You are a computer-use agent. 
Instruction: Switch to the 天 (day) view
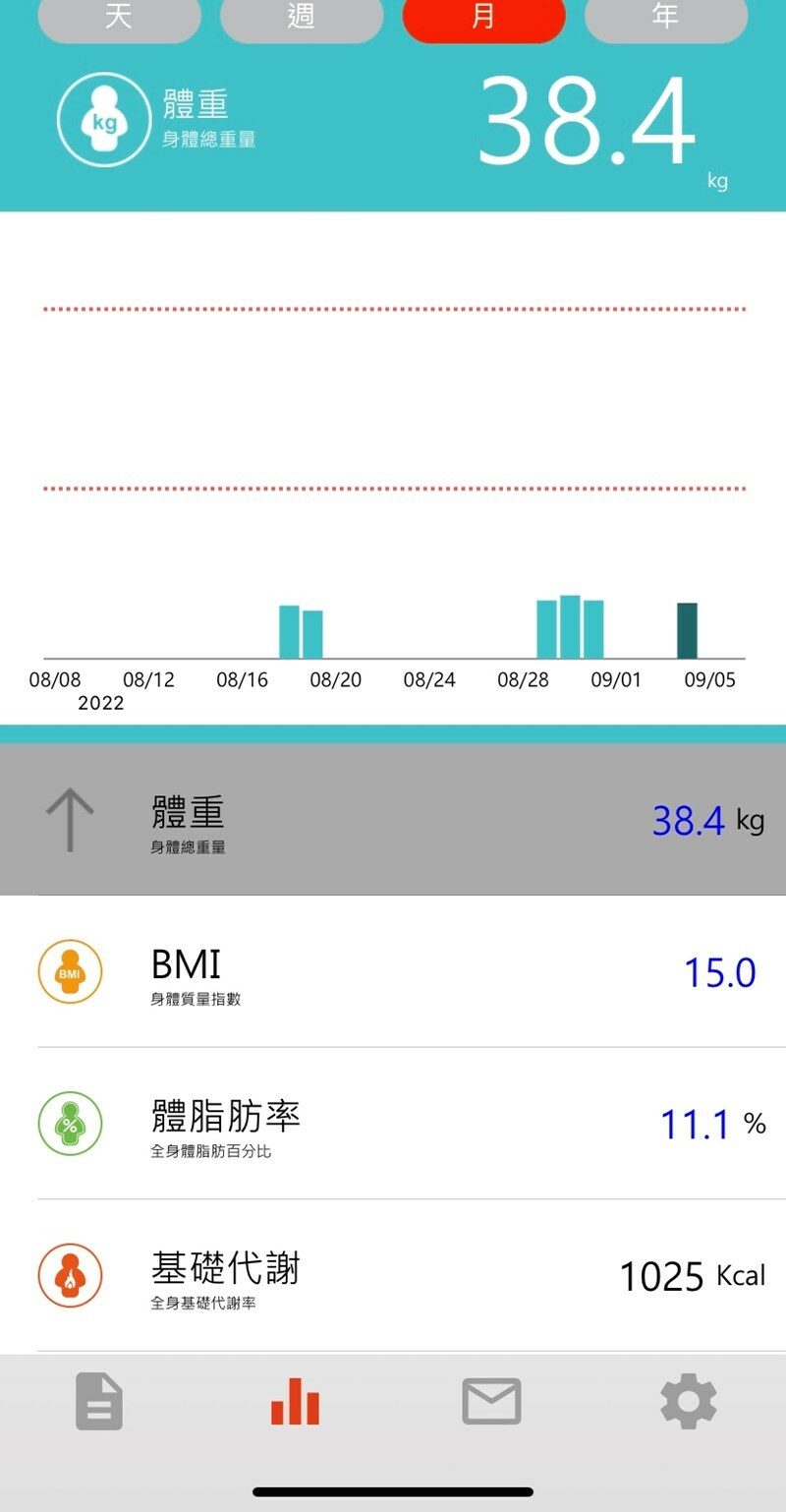click(x=119, y=20)
